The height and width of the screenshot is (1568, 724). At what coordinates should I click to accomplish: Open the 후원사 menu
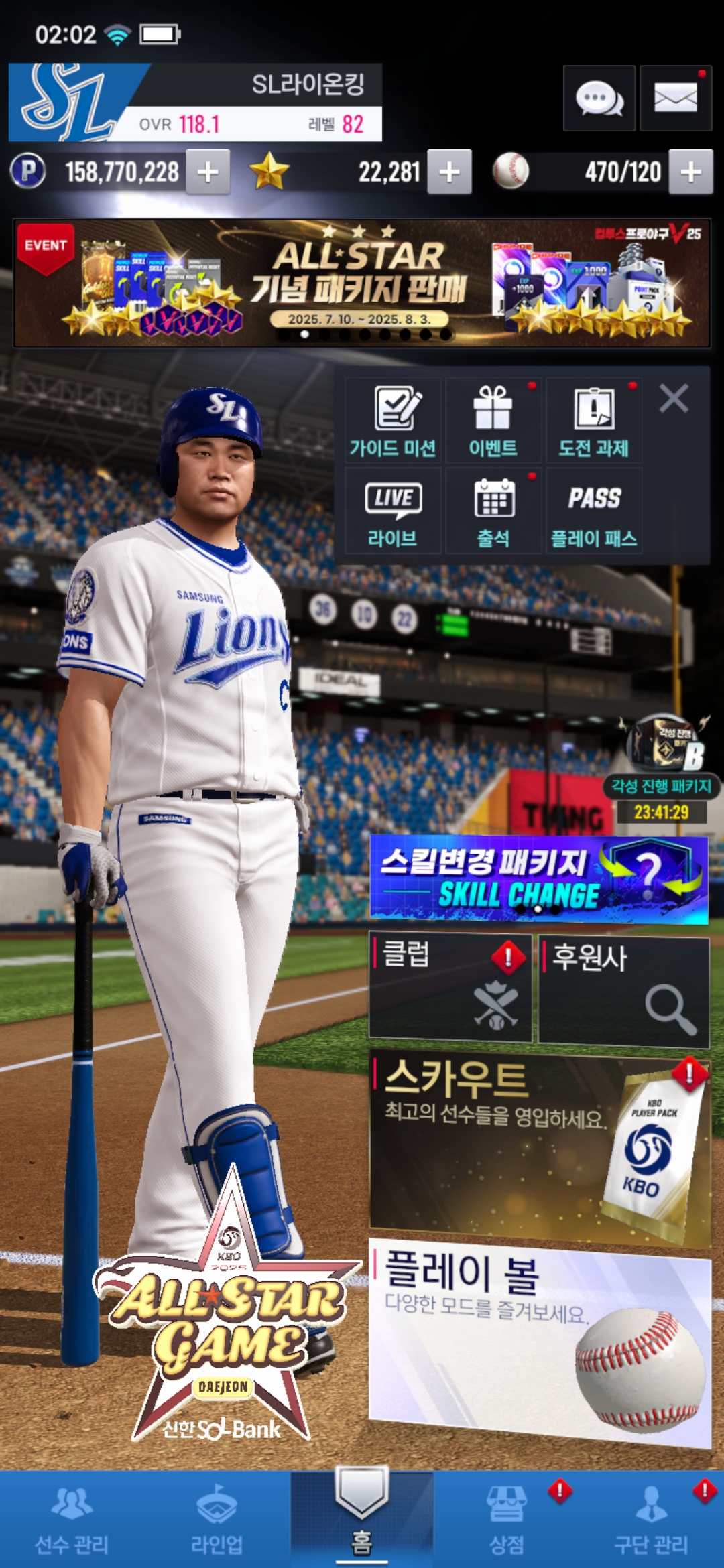pos(623,990)
